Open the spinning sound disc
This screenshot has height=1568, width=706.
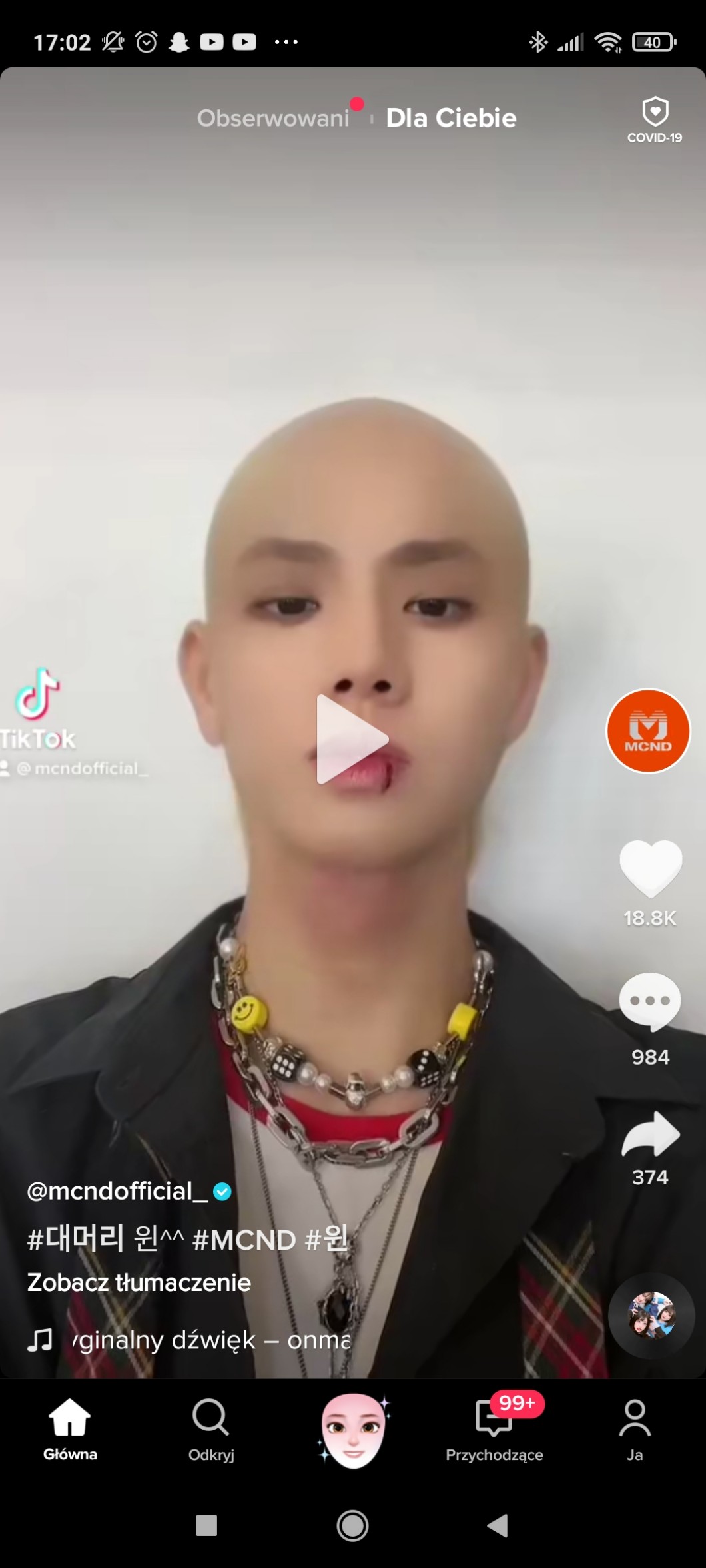[651, 1316]
